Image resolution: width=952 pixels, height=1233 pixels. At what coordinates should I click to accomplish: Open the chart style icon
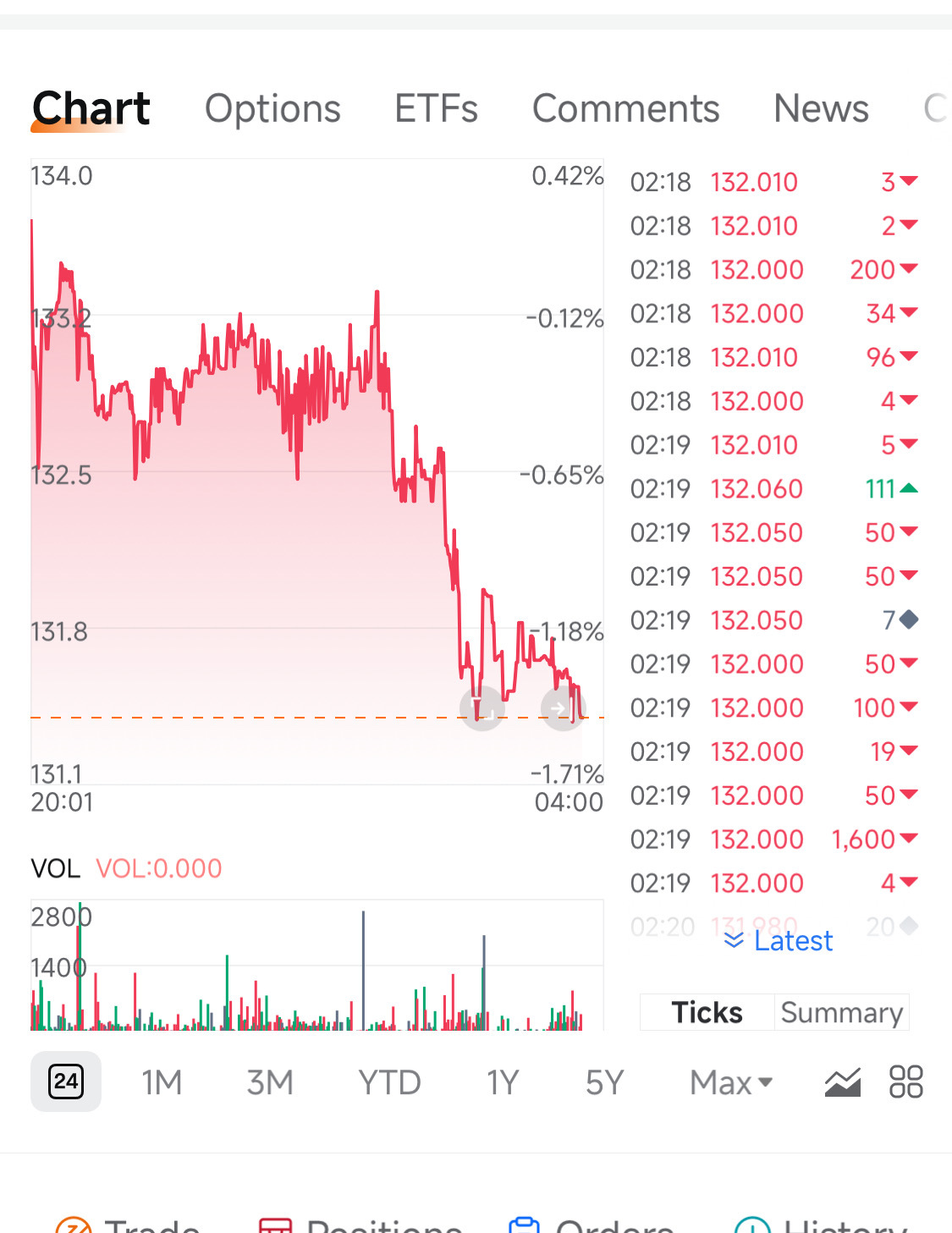click(842, 1082)
